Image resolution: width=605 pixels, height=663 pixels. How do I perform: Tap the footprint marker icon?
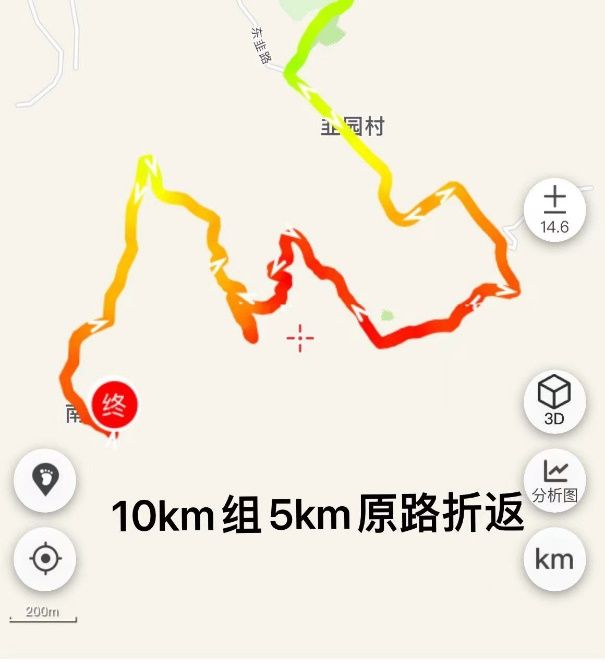45,479
